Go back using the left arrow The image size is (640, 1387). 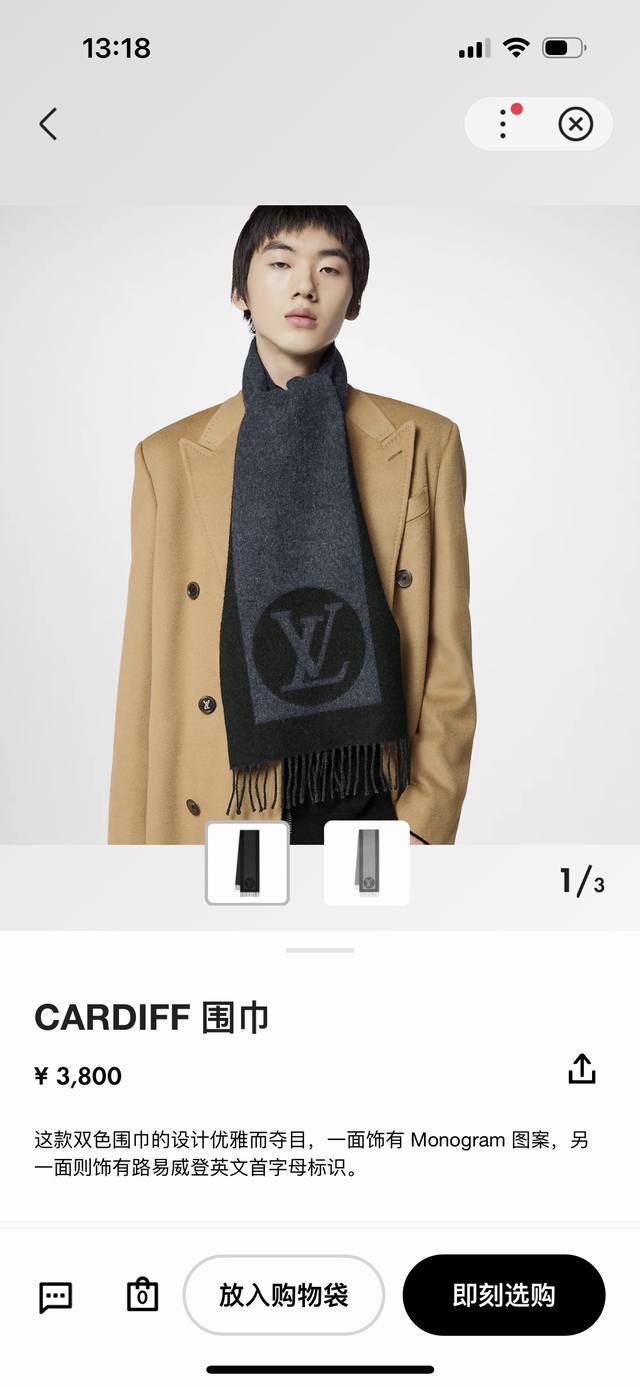click(48, 124)
